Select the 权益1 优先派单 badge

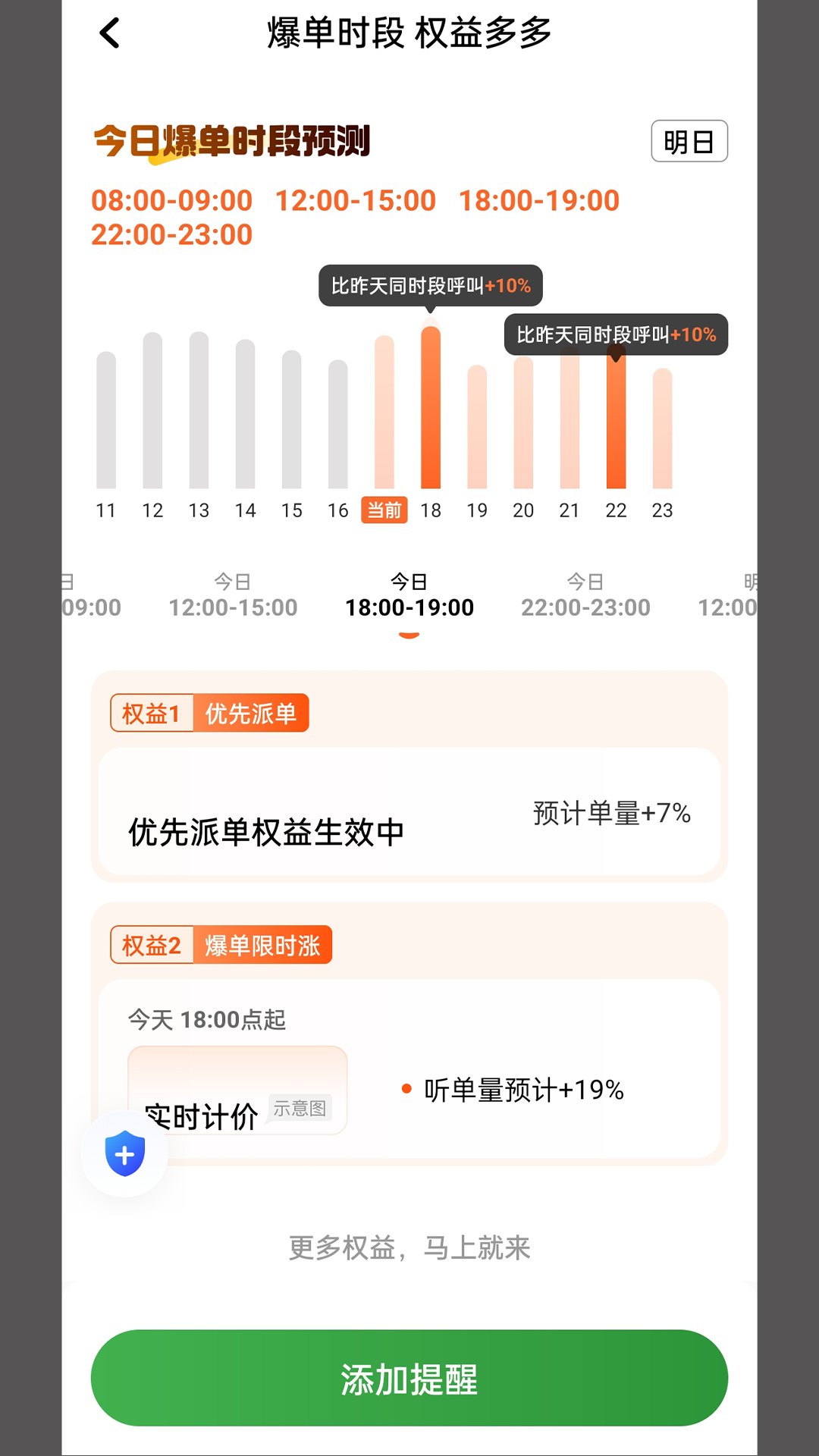[210, 713]
